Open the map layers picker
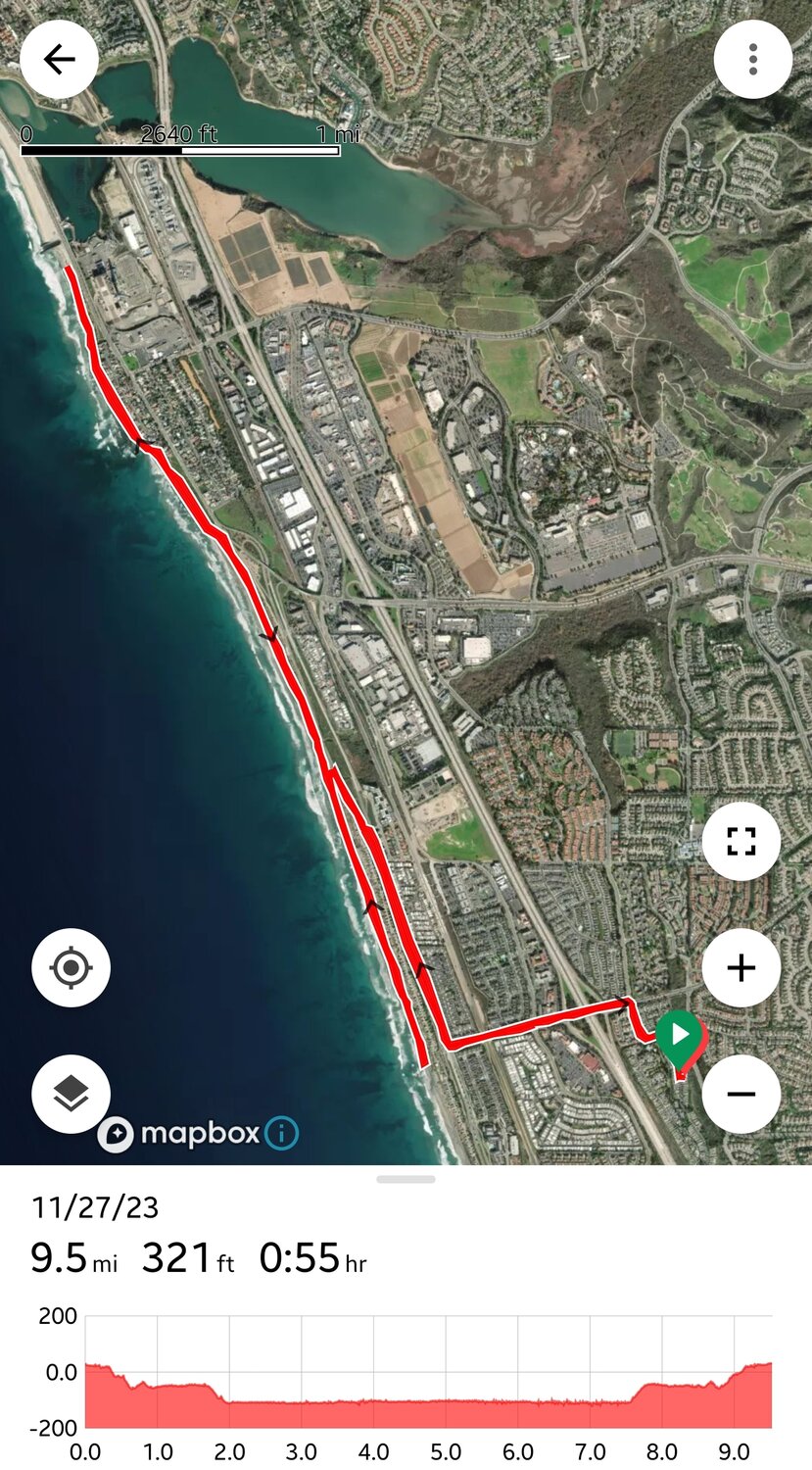 (70, 1095)
